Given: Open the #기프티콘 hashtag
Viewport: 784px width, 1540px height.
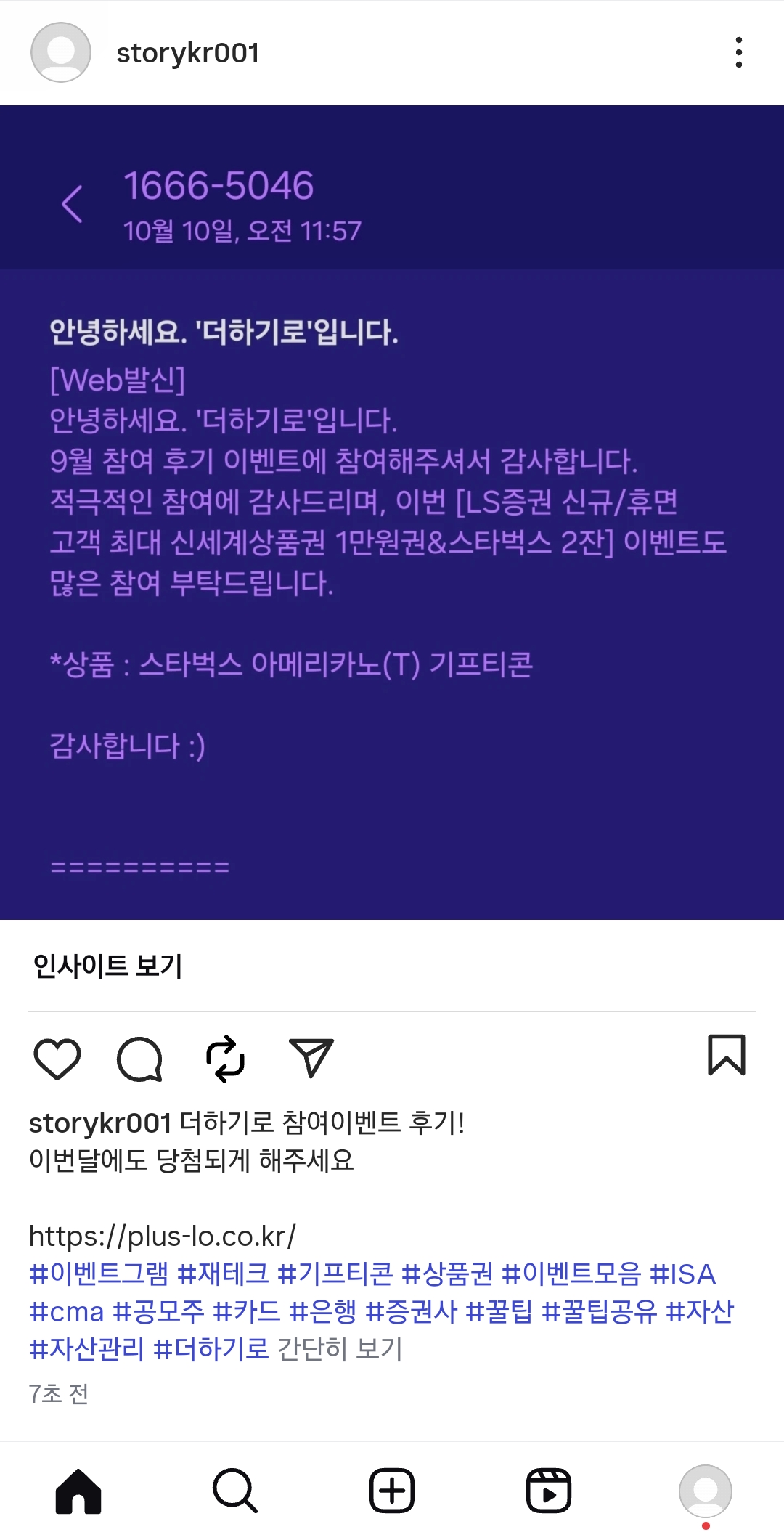Looking at the screenshot, I should coord(335,1274).
